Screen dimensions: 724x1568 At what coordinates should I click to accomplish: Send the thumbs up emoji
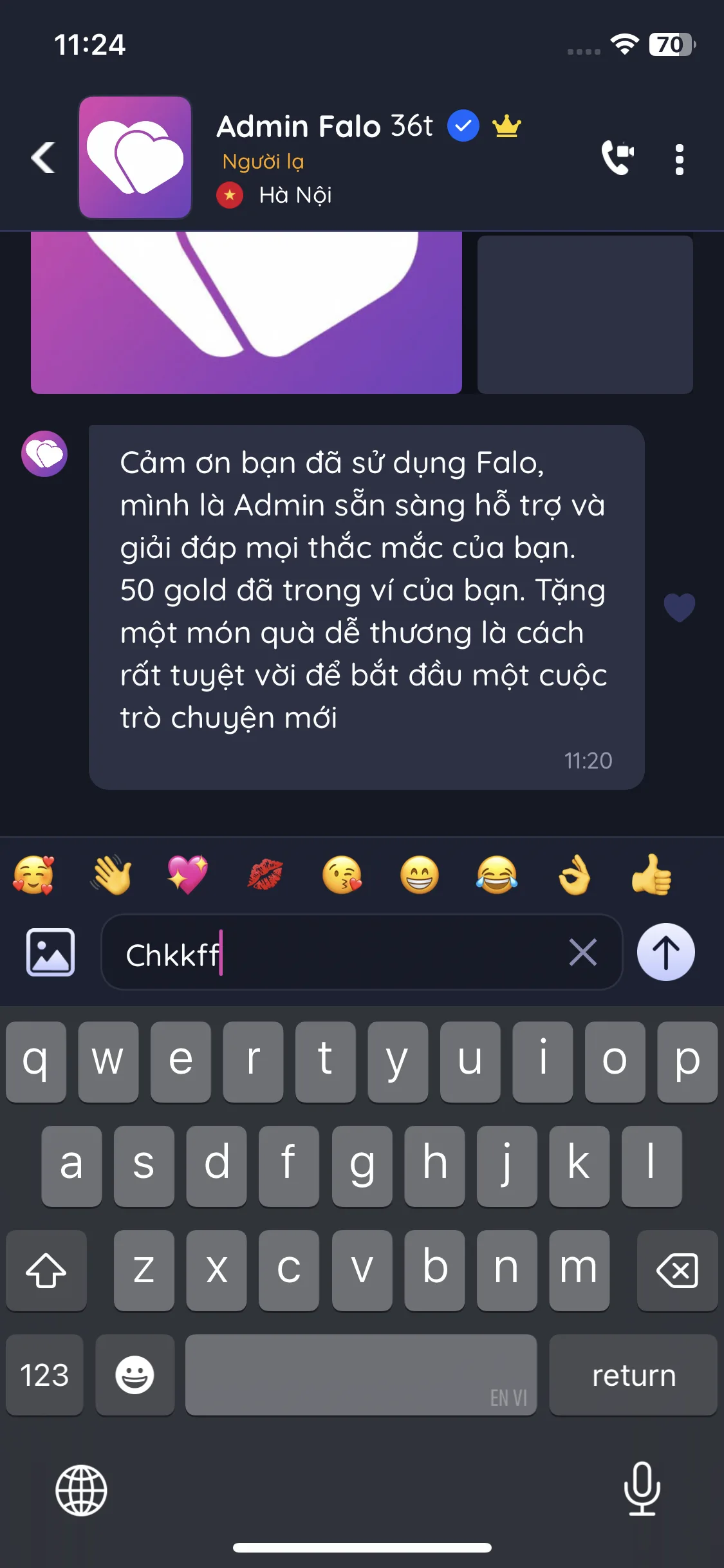pos(651,875)
